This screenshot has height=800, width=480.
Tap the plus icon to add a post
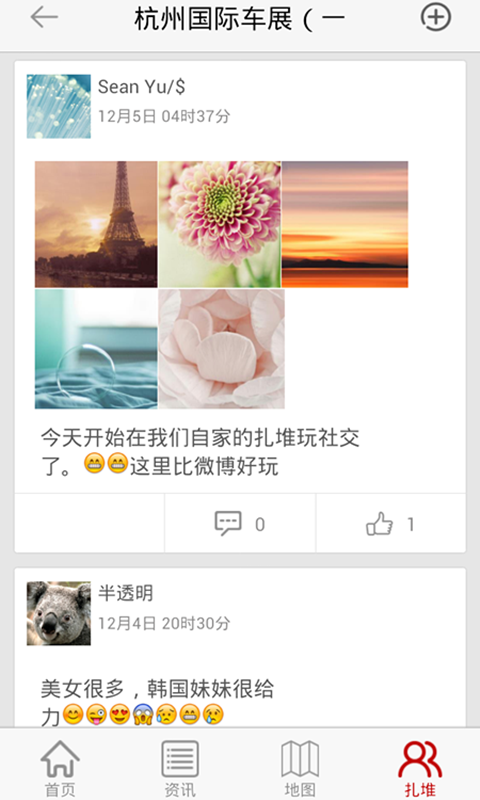pyautogui.click(x=435, y=18)
